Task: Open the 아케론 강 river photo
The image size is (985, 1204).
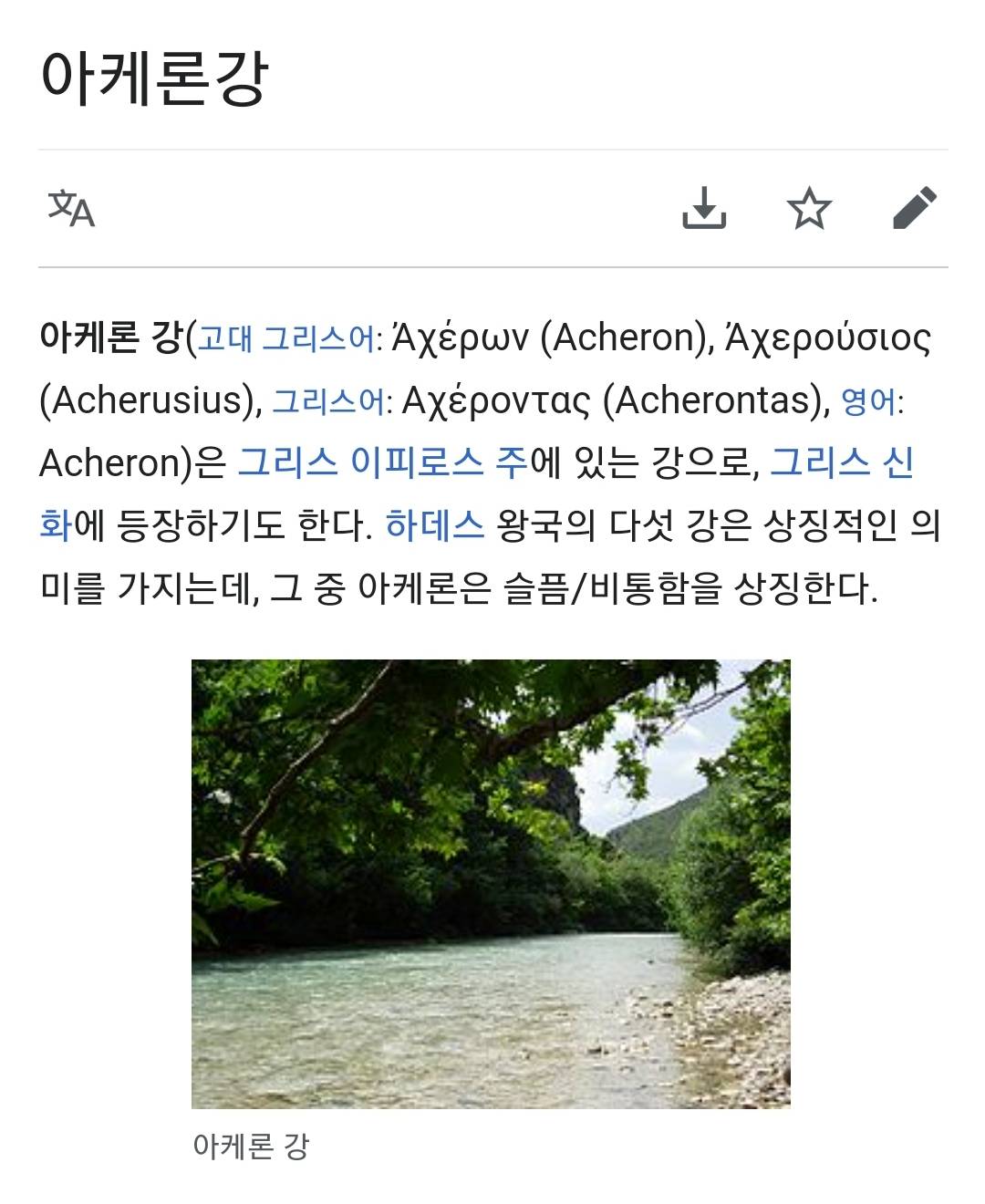Action: 491,883
